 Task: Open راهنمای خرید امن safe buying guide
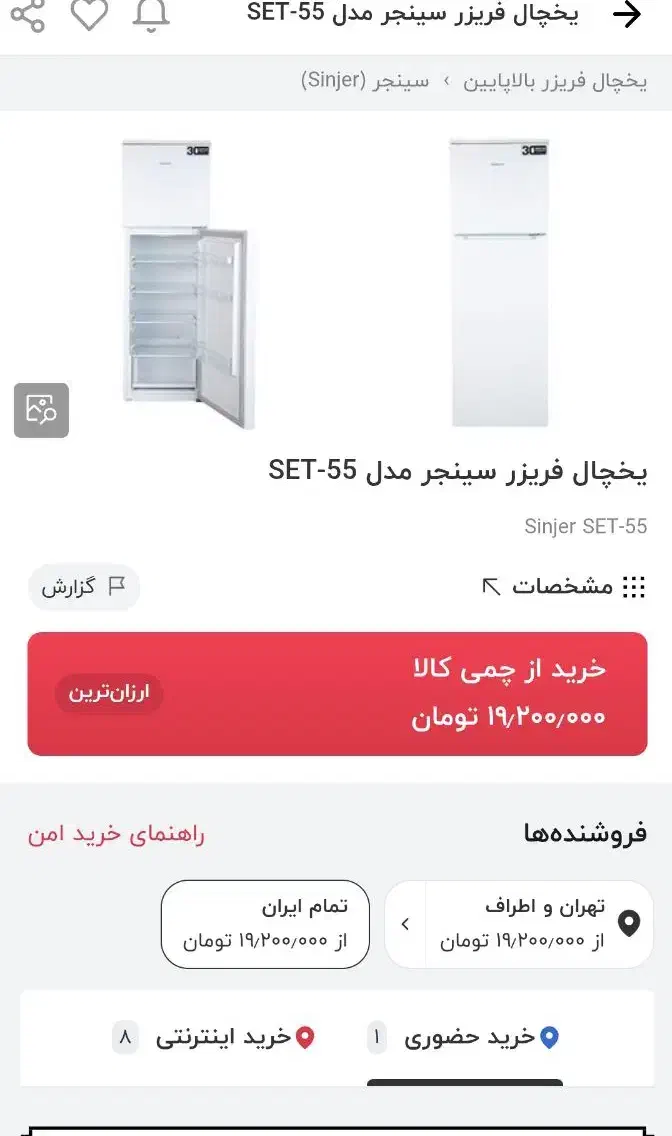click(x=116, y=834)
